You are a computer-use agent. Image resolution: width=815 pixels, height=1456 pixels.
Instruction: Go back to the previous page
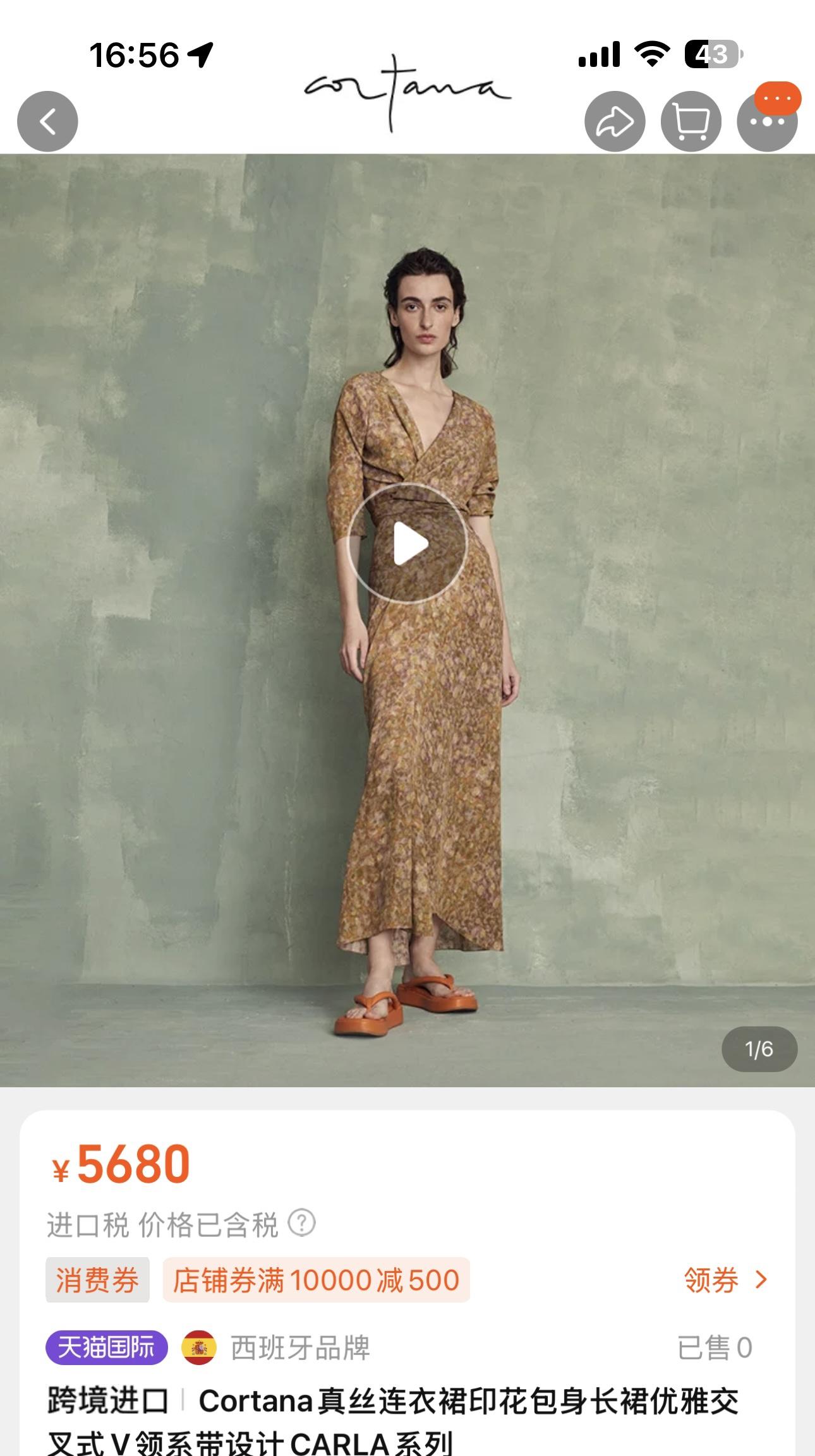pos(47,121)
